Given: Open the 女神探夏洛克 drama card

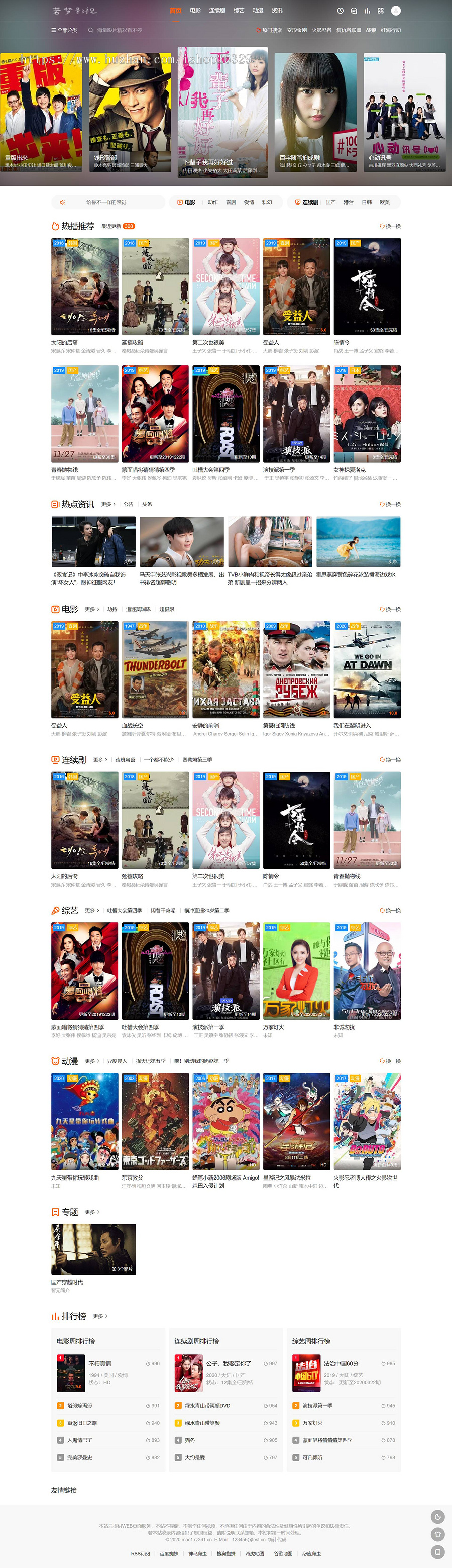Looking at the screenshot, I should pyautogui.click(x=367, y=414).
